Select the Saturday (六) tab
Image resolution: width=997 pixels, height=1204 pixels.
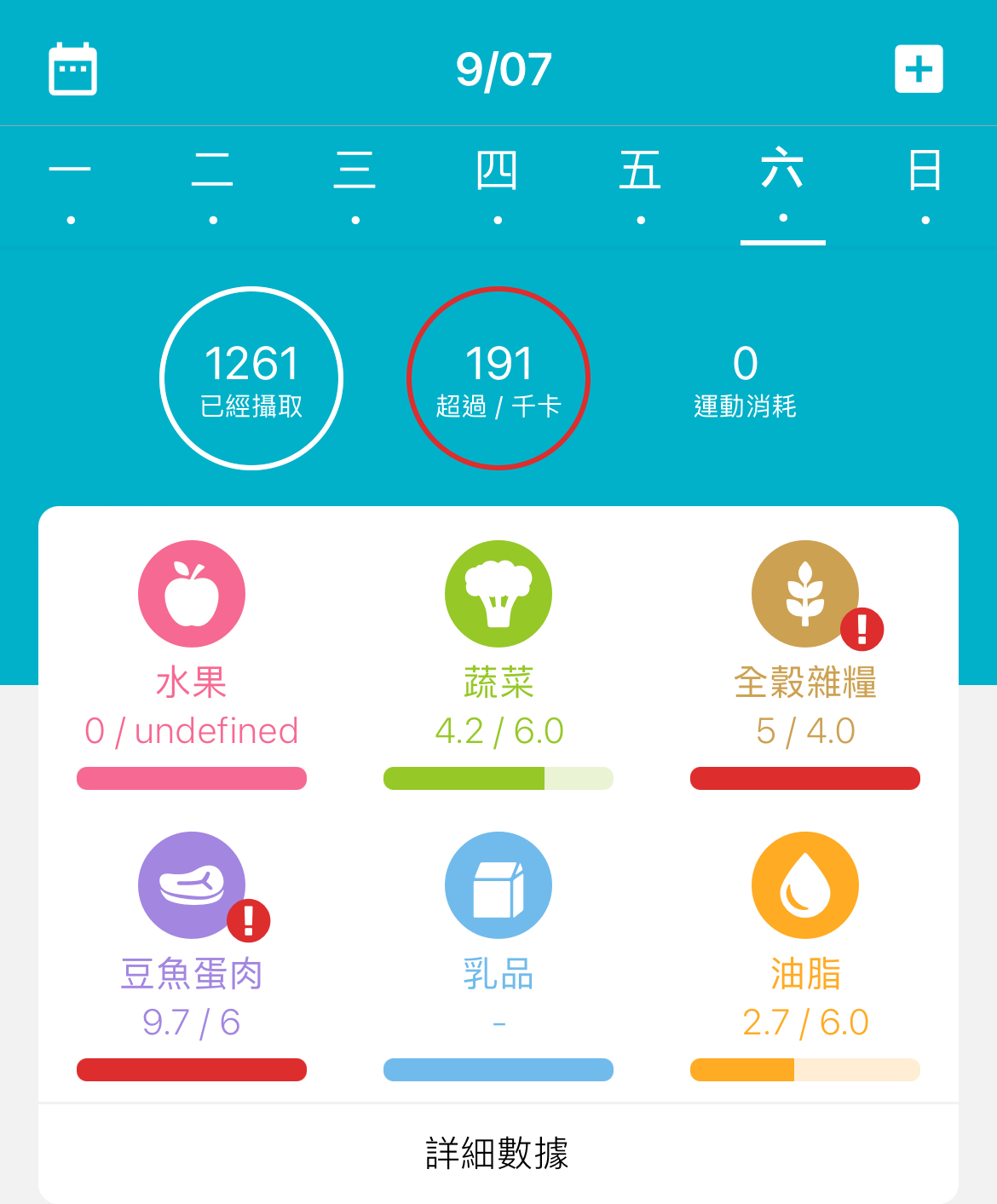click(783, 183)
